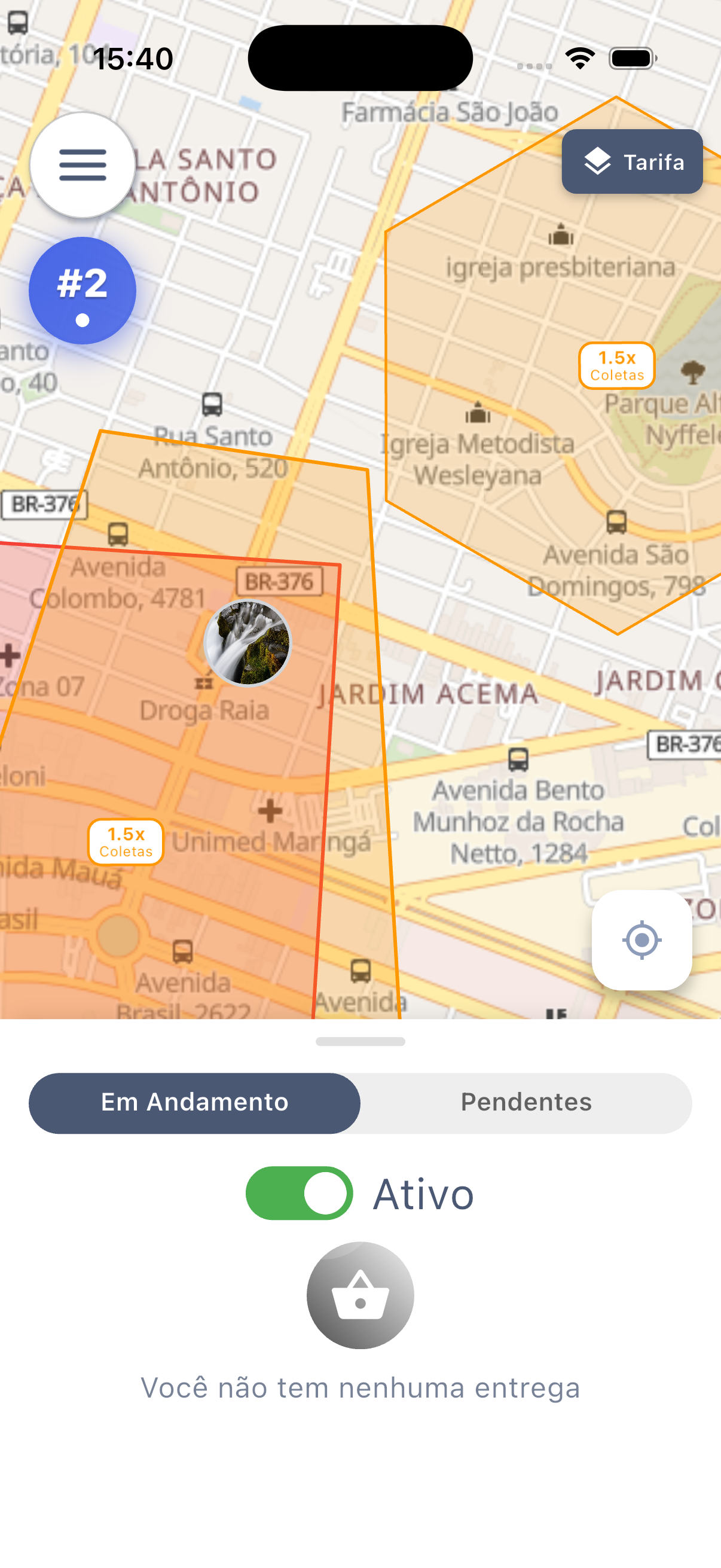
Task: Collapse the delivery panel with the handle bar
Action: pos(360,1041)
